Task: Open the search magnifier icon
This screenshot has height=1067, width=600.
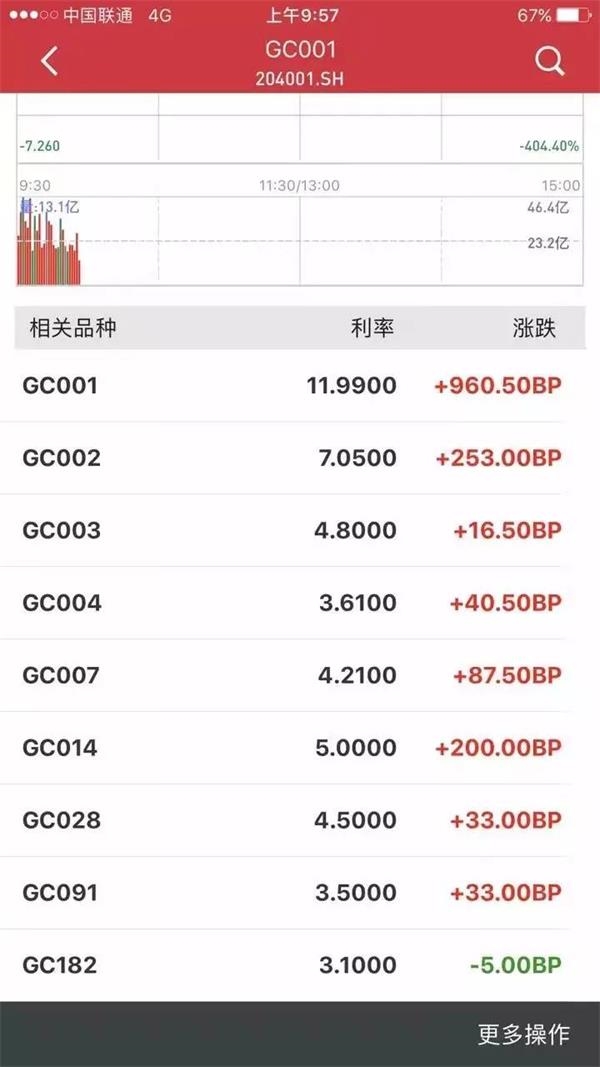Action: pyautogui.click(x=550, y=61)
